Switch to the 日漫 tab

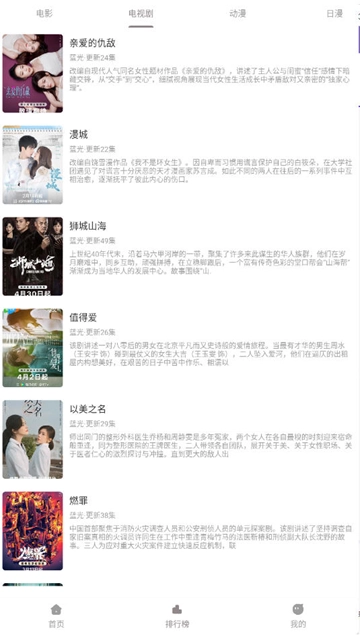point(334,13)
